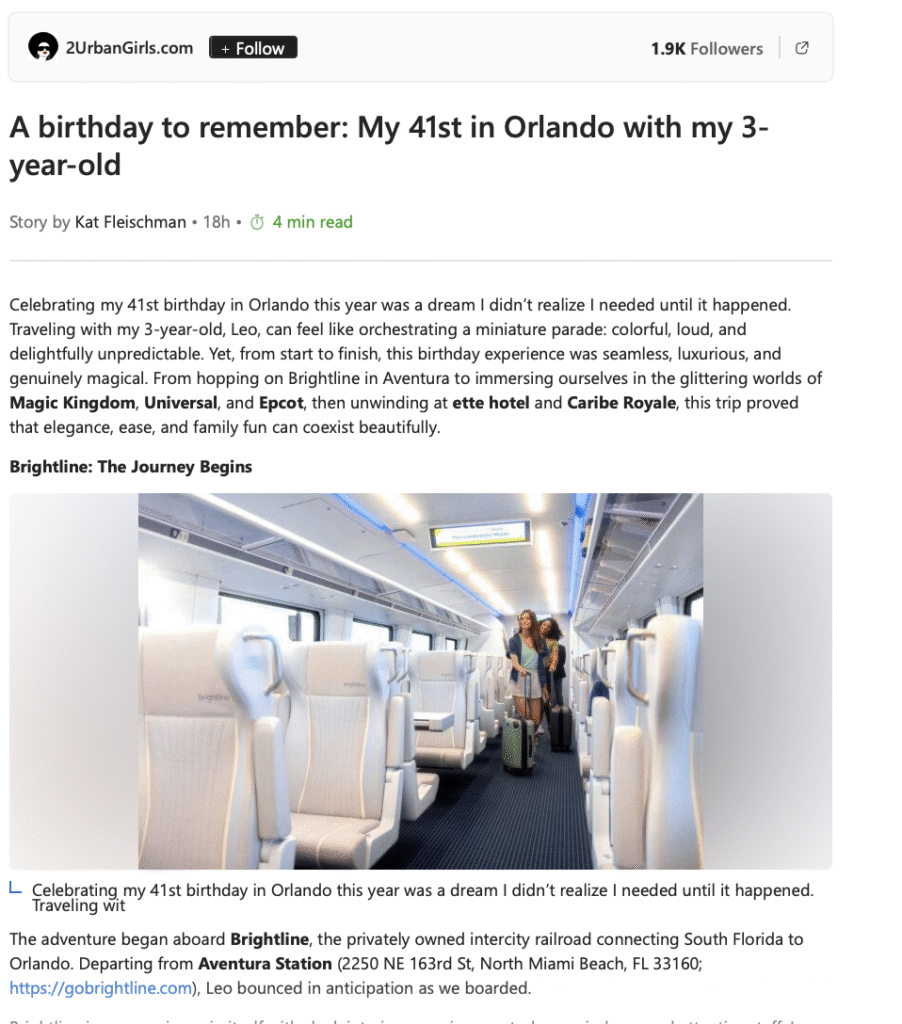902x1024 pixels.
Task: Open the publisher site in new window
Action: click(801, 48)
